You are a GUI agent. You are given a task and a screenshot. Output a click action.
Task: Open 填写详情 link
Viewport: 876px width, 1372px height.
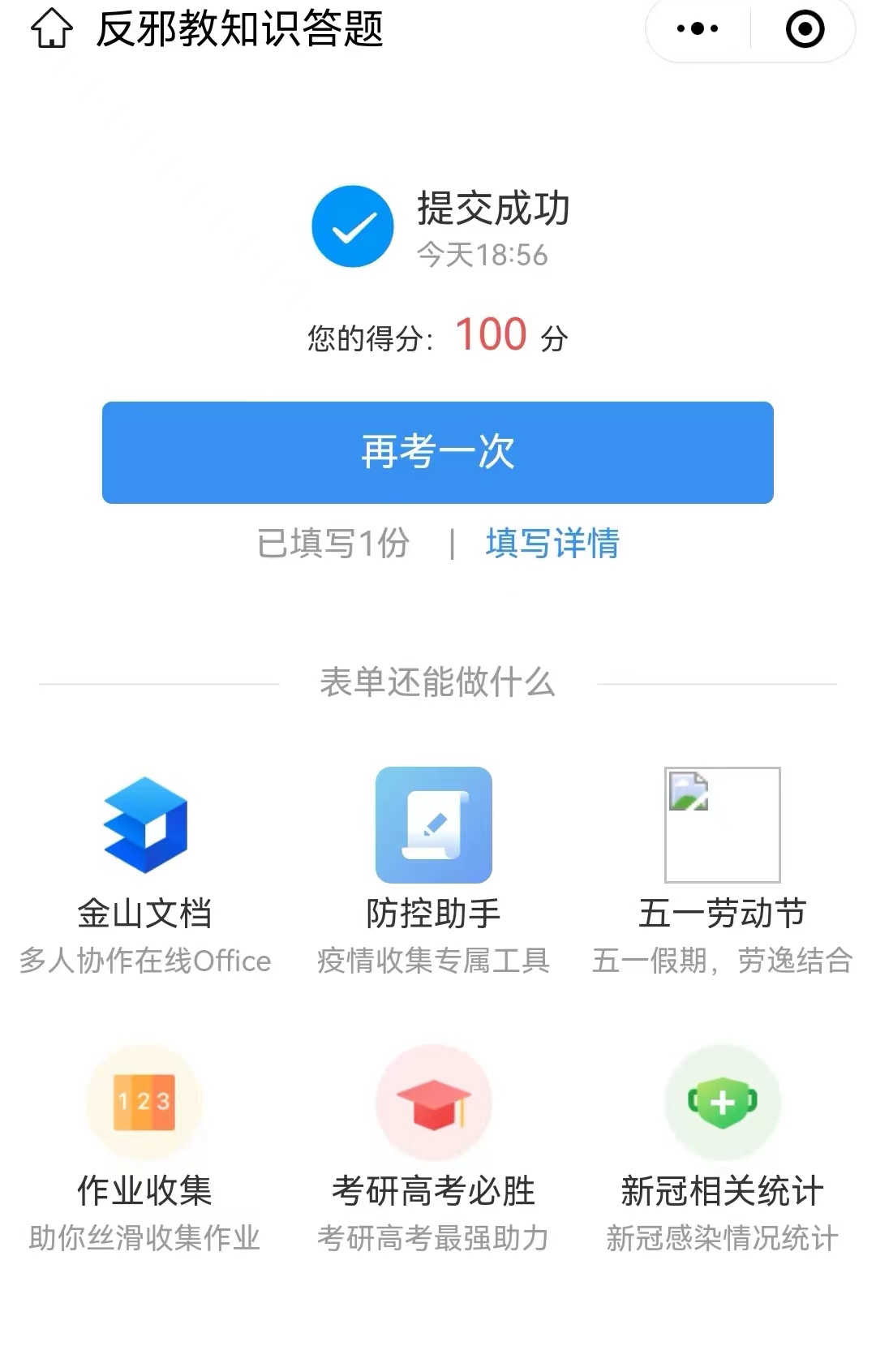(552, 544)
